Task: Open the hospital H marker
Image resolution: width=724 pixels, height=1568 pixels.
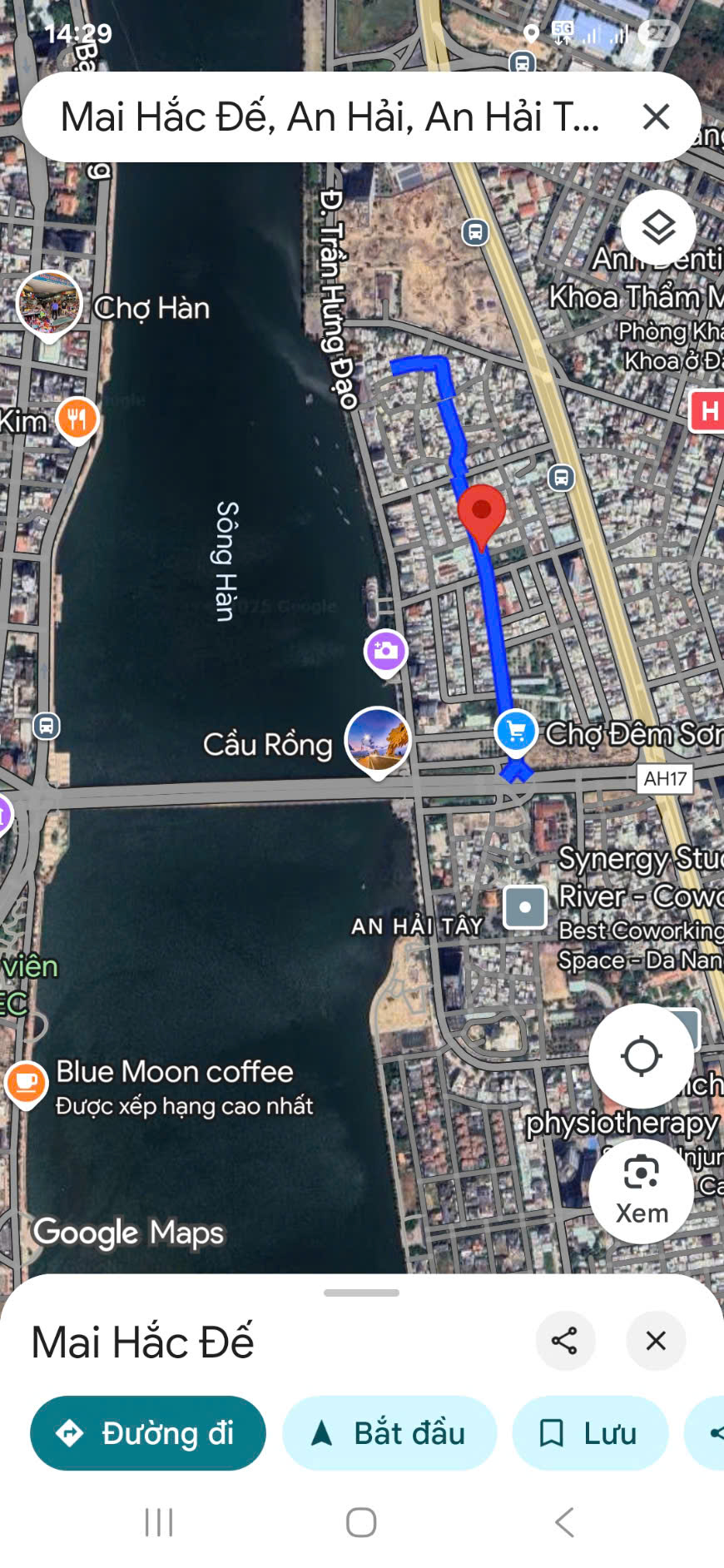Action: point(707,411)
